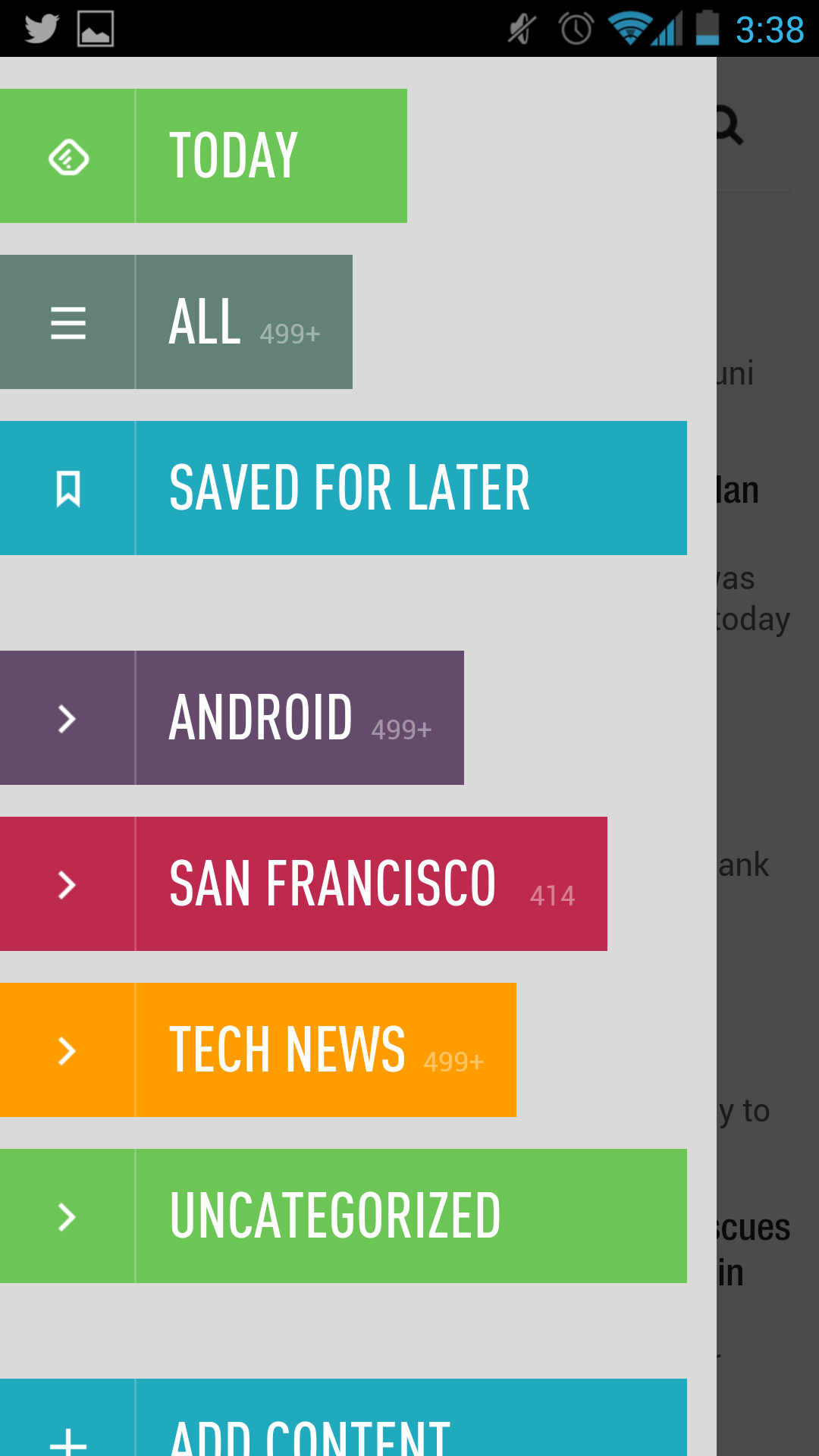Tap Add Content
This screenshot has height=1456, width=819.
pos(344,1417)
